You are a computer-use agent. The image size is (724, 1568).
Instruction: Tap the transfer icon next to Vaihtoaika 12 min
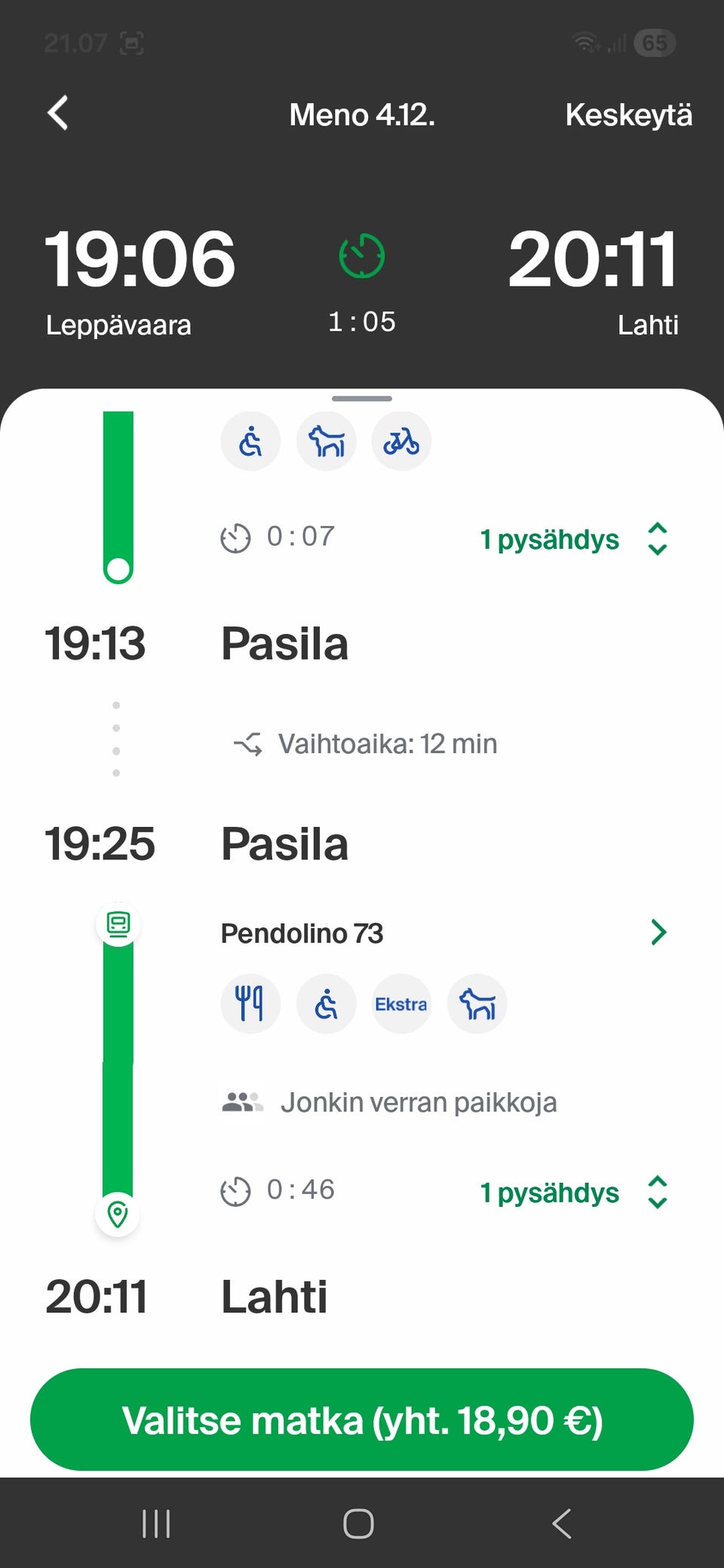point(247,743)
